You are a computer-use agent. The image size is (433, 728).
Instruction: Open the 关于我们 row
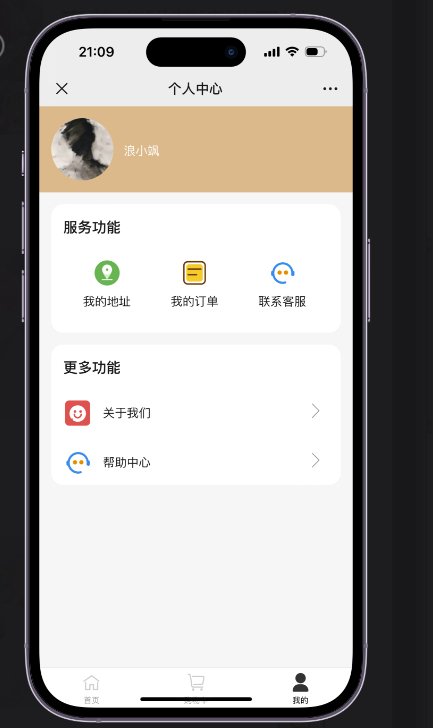click(x=196, y=412)
